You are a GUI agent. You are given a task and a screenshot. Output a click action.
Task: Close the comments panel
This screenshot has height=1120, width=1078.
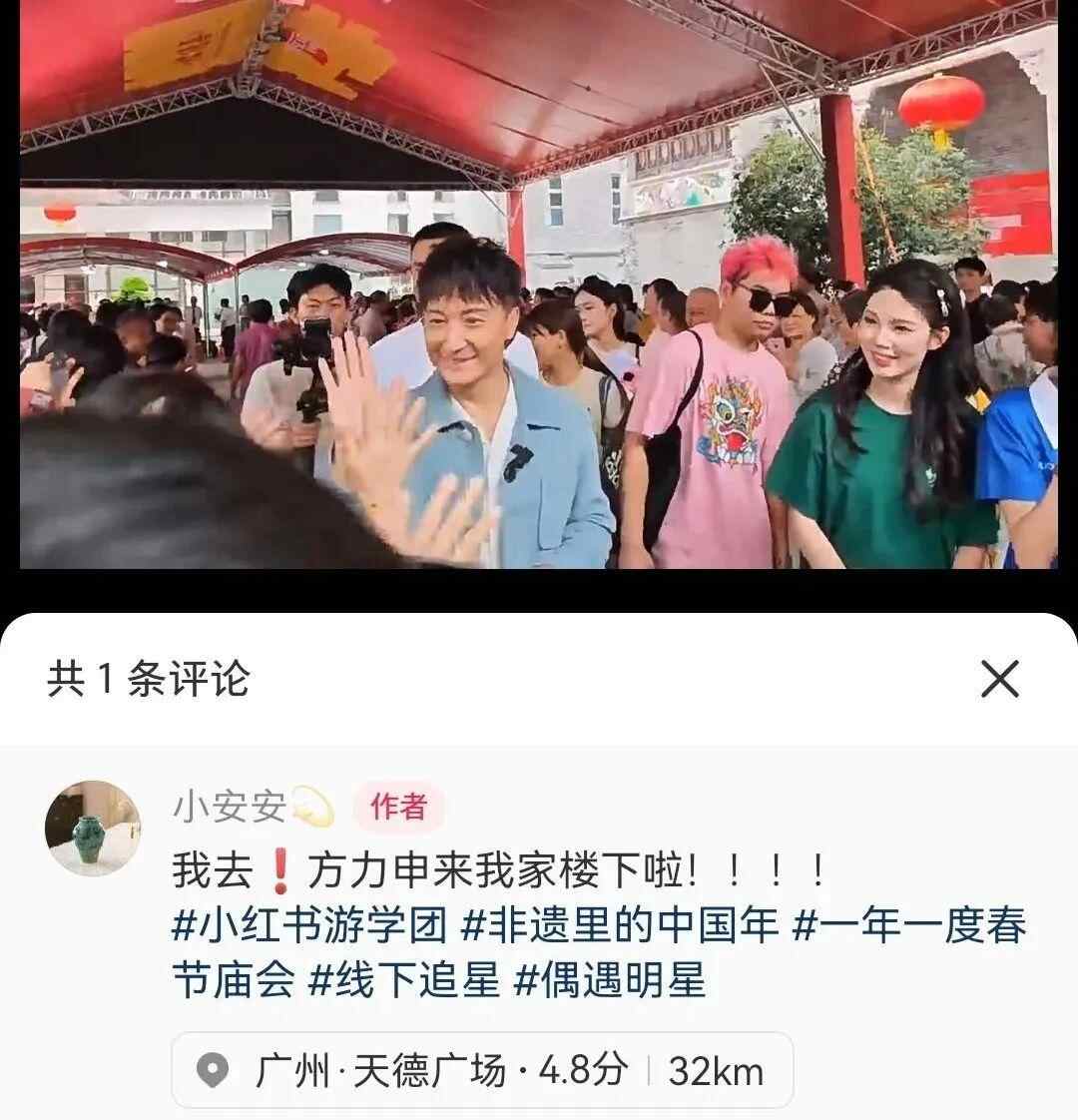tap(999, 680)
